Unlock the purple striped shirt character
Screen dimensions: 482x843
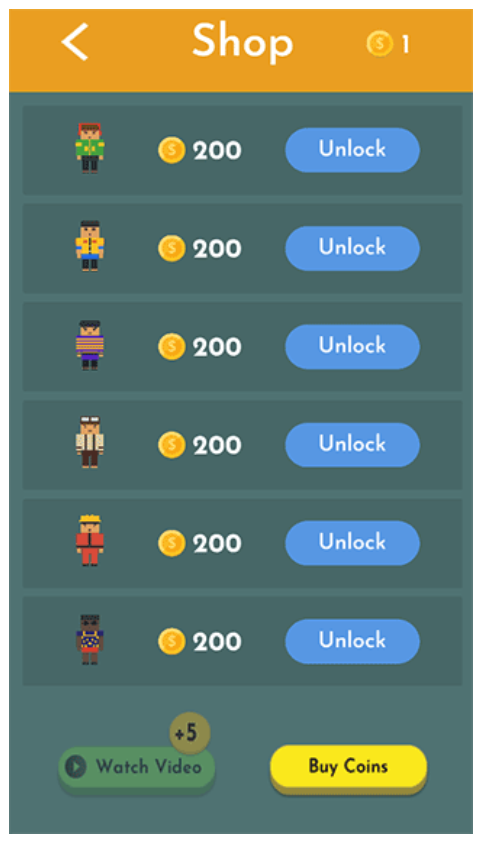click(352, 347)
